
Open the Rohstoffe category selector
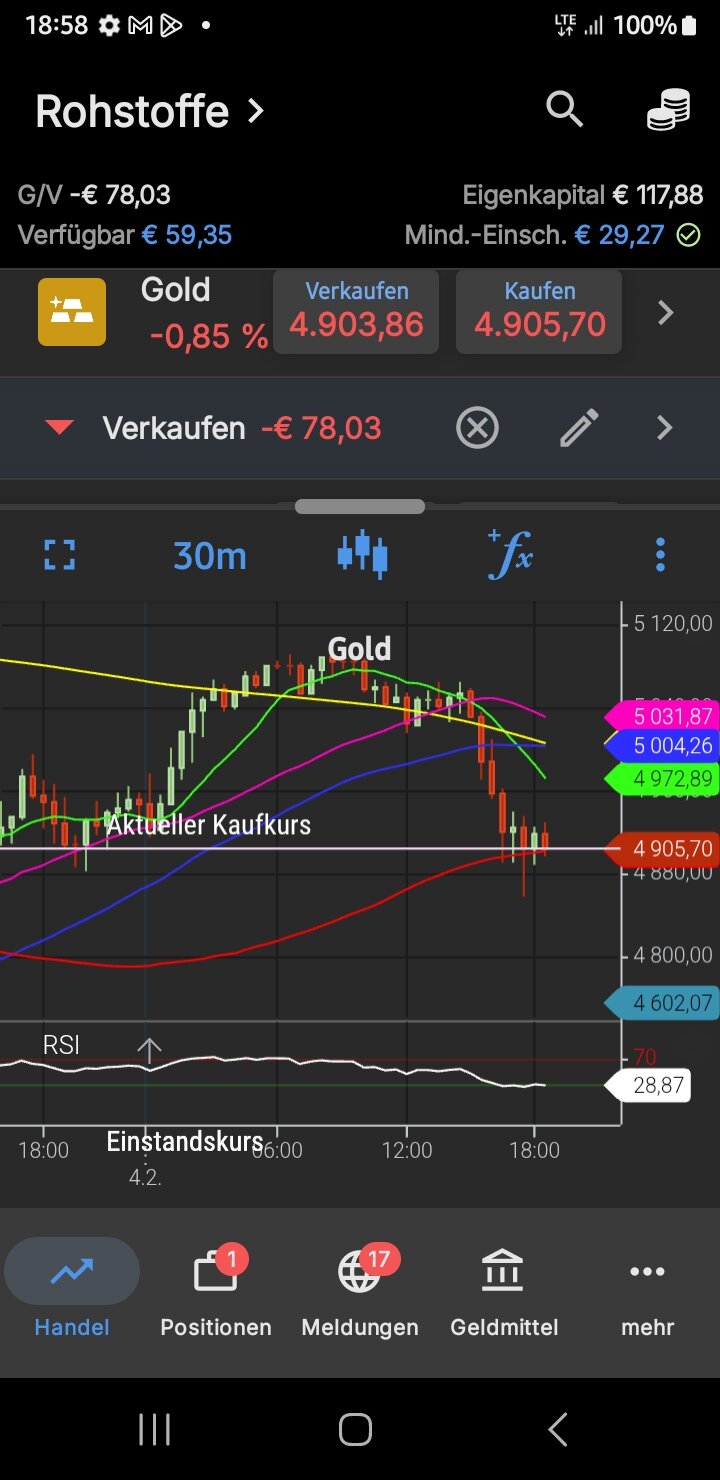point(150,111)
